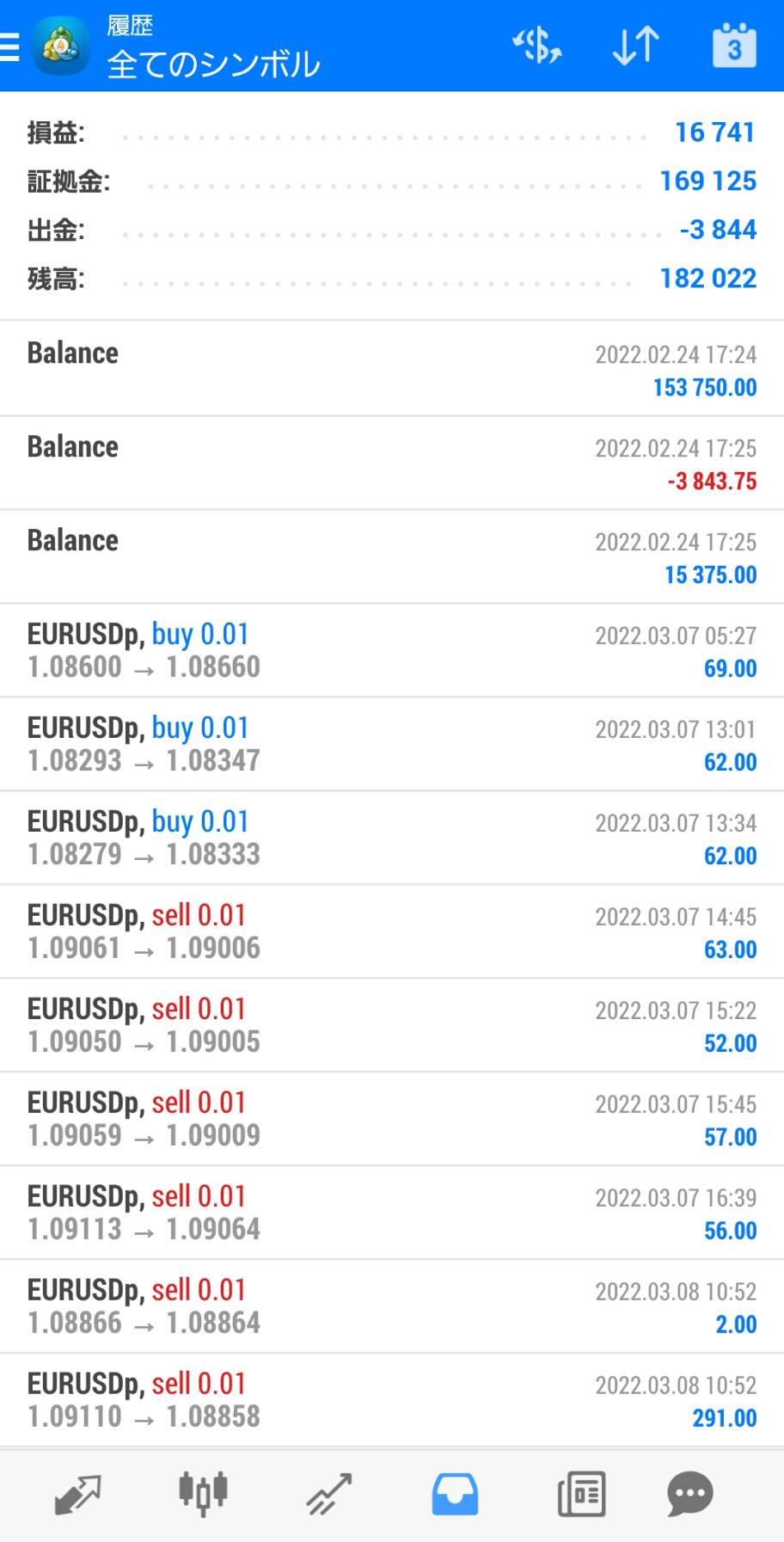Expand the EURUSDp buy trade with 69.00 profit
The width and height of the screenshot is (784, 1542).
392,650
